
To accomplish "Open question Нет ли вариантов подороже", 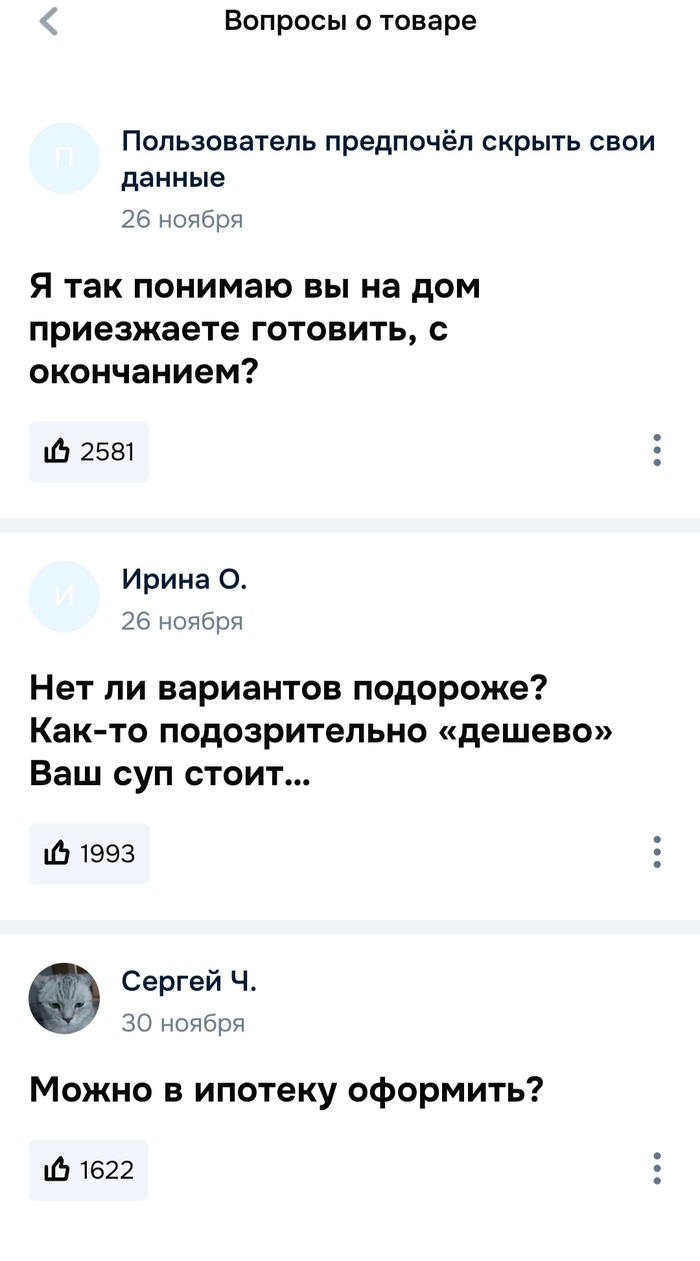I will click(320, 732).
